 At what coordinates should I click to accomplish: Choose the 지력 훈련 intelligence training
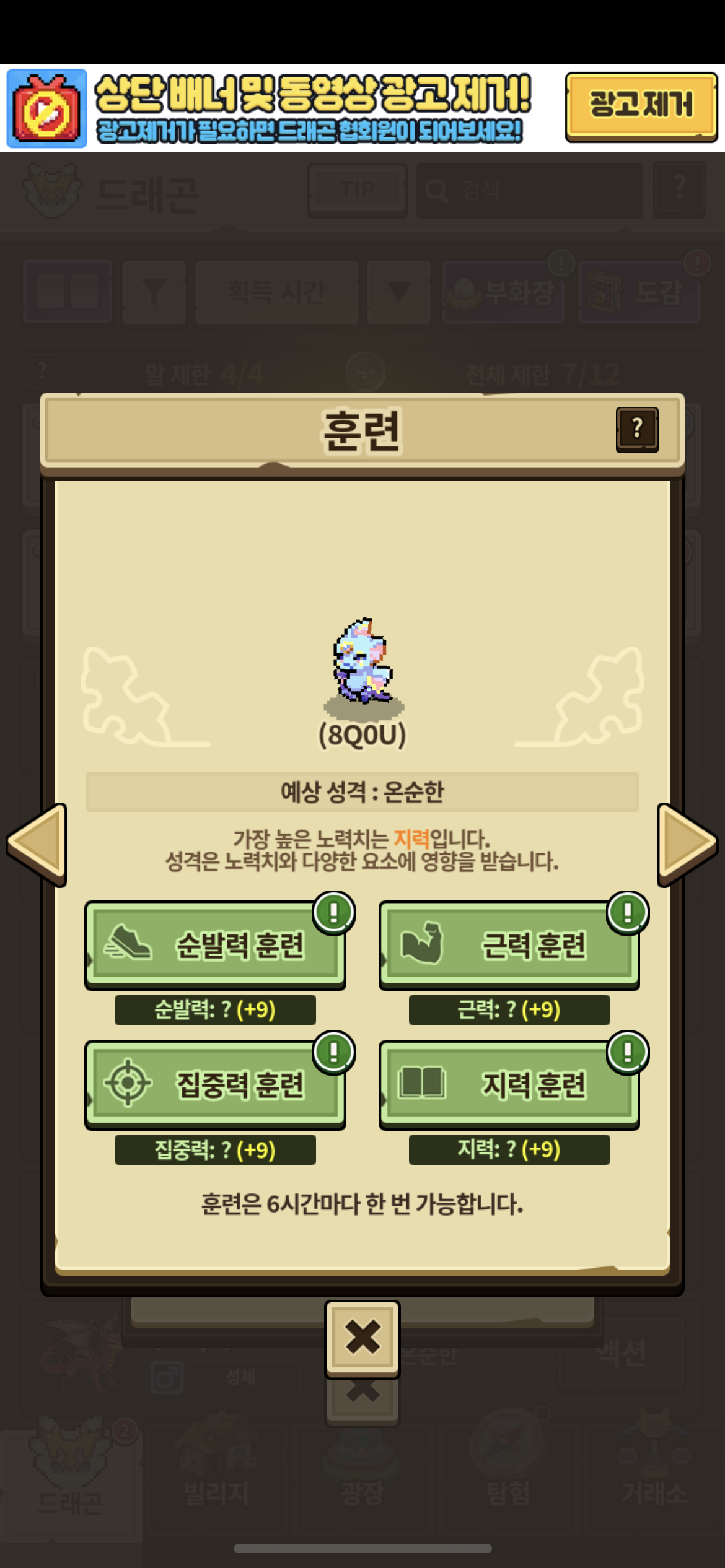click(x=509, y=1085)
